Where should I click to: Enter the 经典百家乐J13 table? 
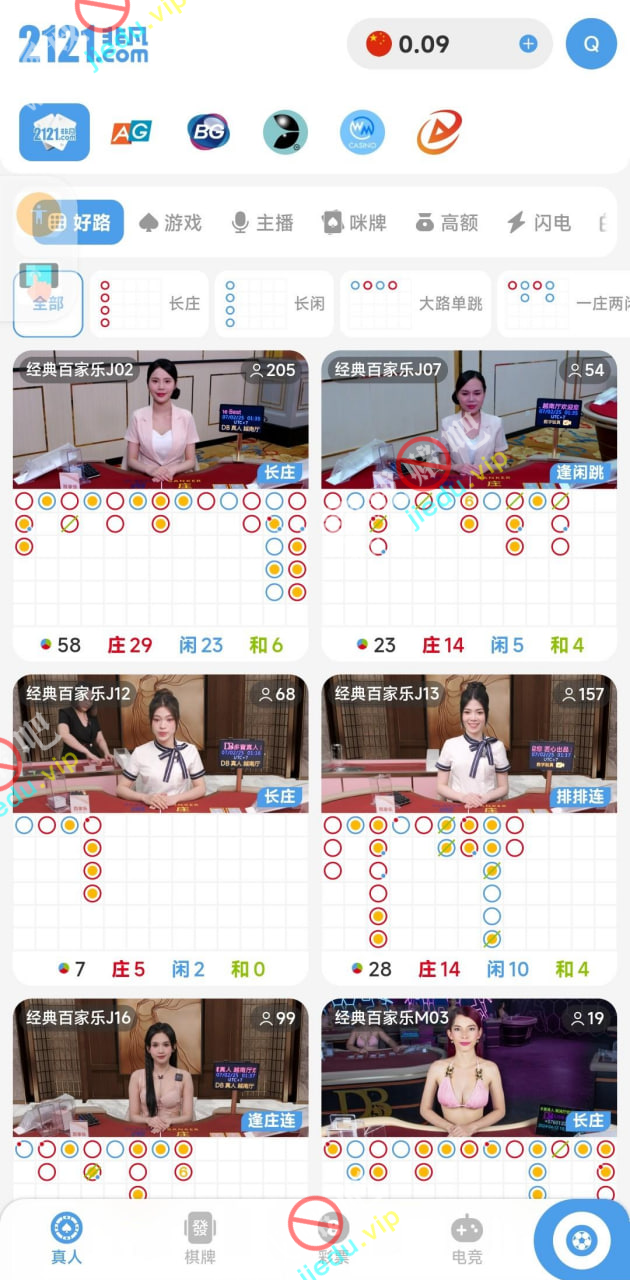[x=468, y=744]
